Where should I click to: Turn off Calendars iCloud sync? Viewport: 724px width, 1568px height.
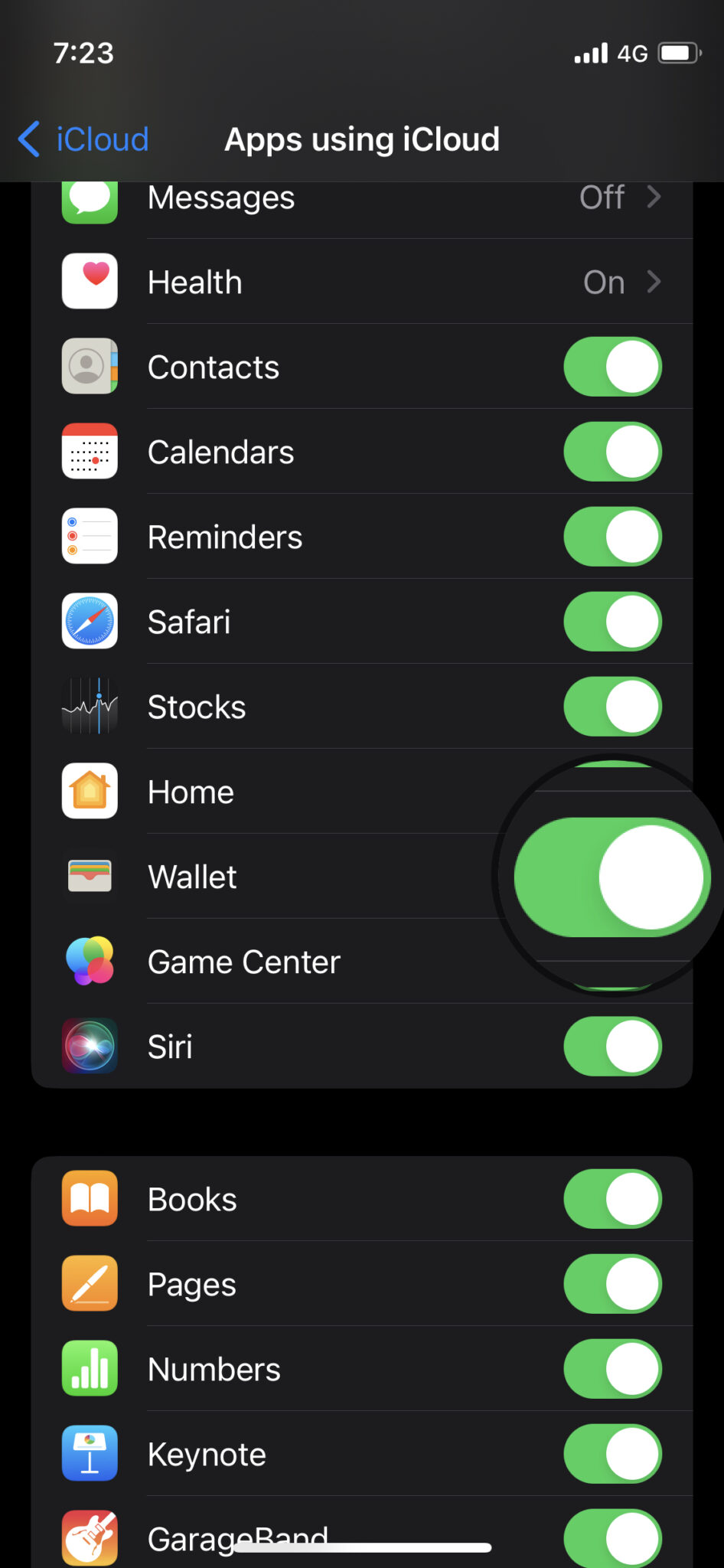point(611,451)
